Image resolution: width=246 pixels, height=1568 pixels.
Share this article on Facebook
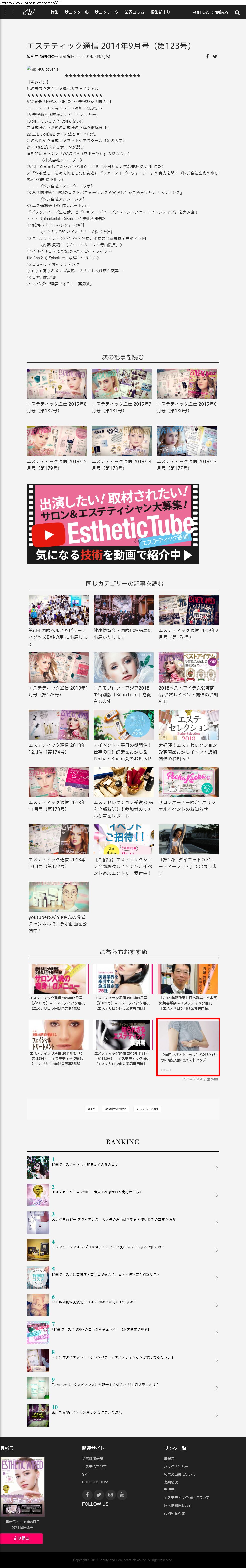click(x=208, y=56)
